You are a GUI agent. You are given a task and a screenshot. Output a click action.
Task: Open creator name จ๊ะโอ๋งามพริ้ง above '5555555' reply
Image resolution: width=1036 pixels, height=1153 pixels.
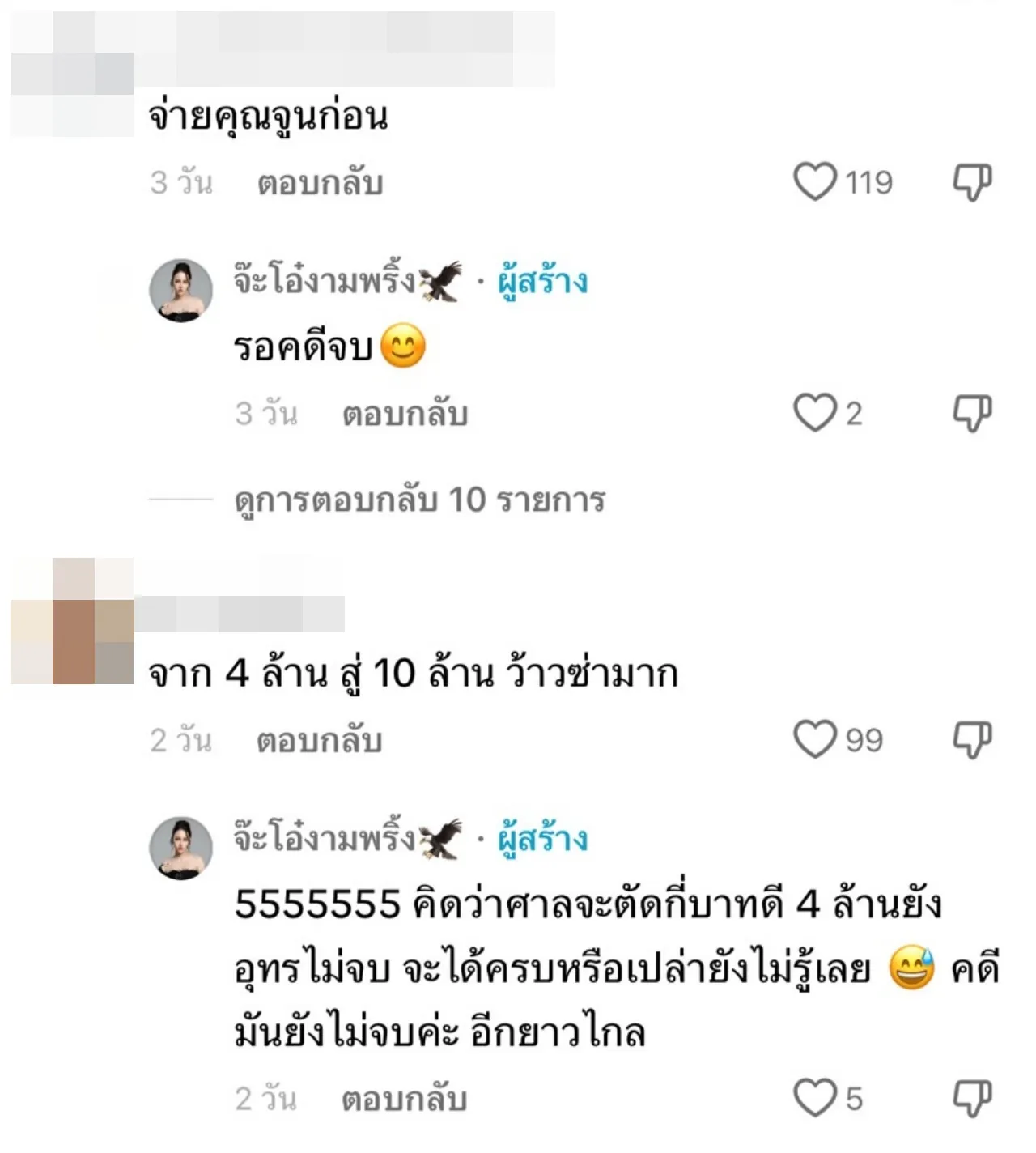point(325,838)
